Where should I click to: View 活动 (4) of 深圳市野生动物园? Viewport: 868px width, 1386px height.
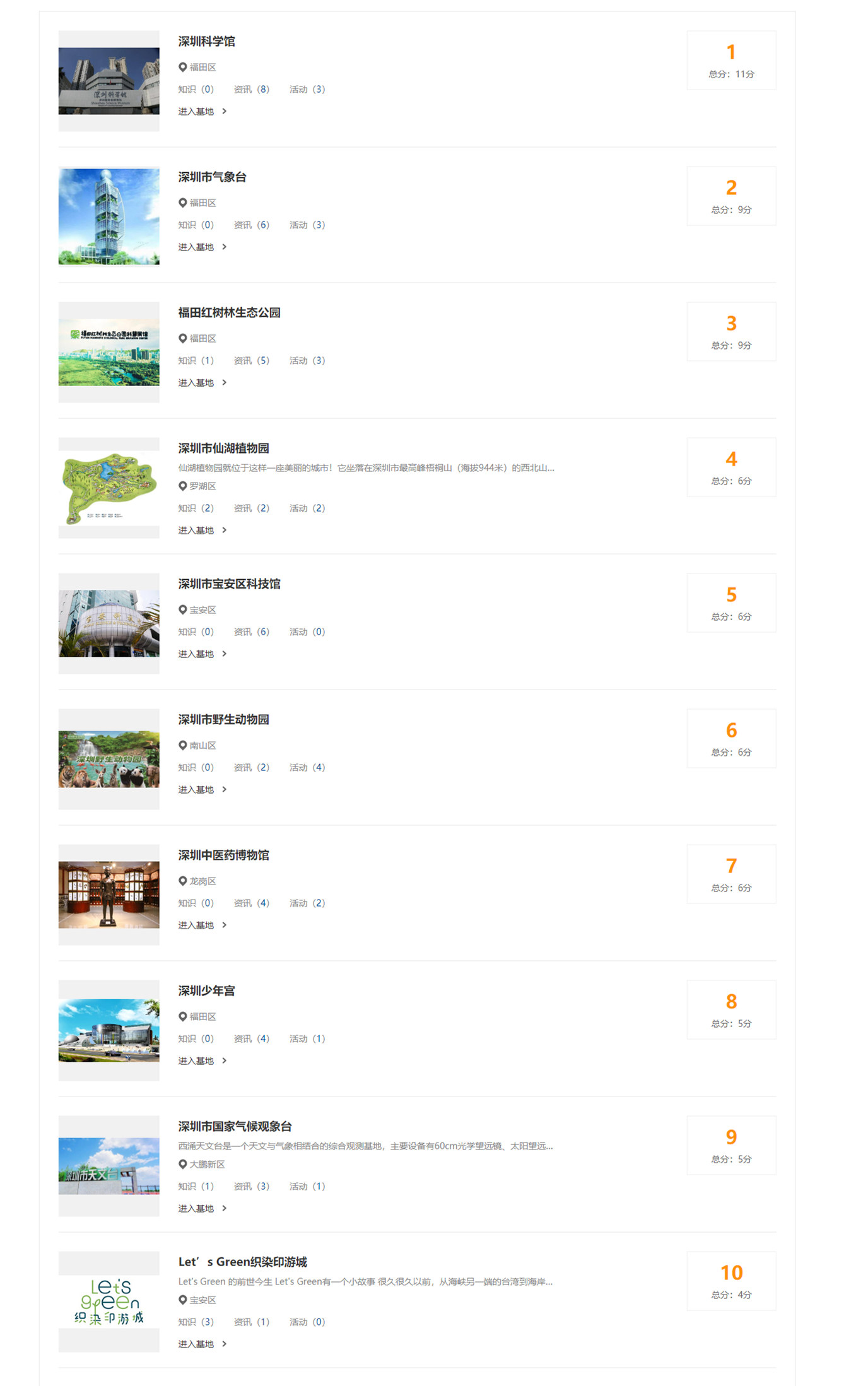point(307,768)
